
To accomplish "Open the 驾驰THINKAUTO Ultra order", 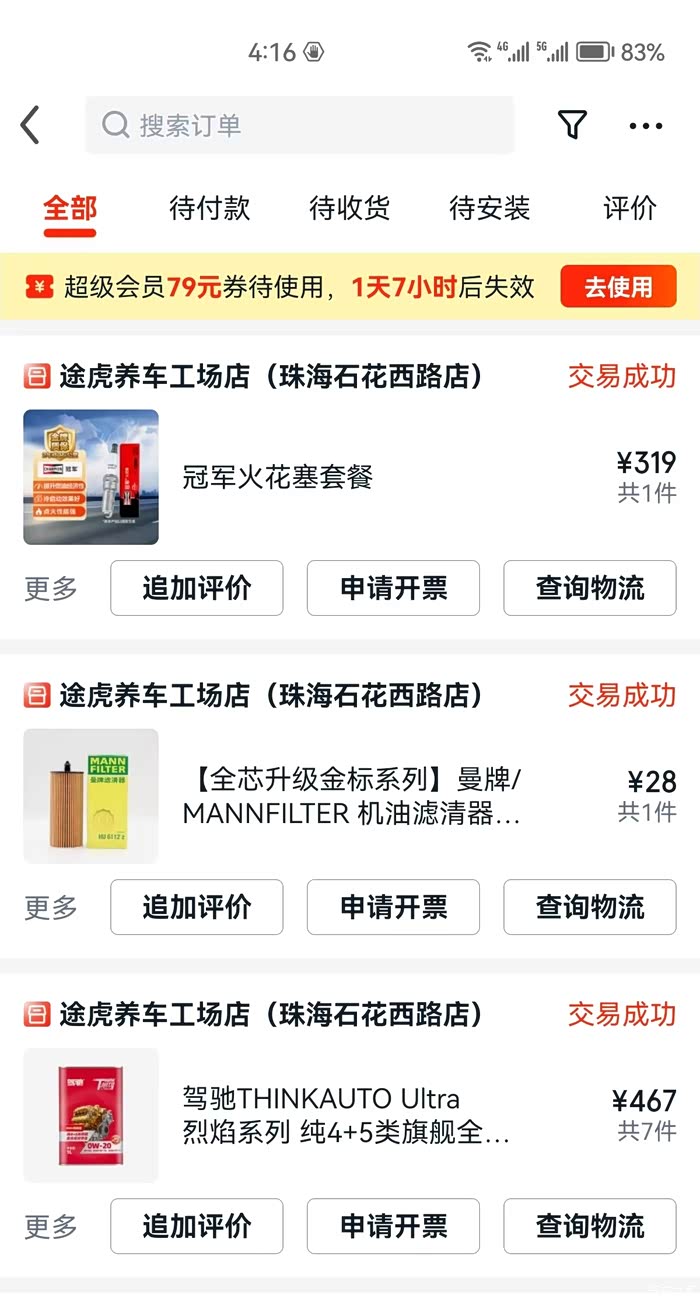I will 345,1115.
